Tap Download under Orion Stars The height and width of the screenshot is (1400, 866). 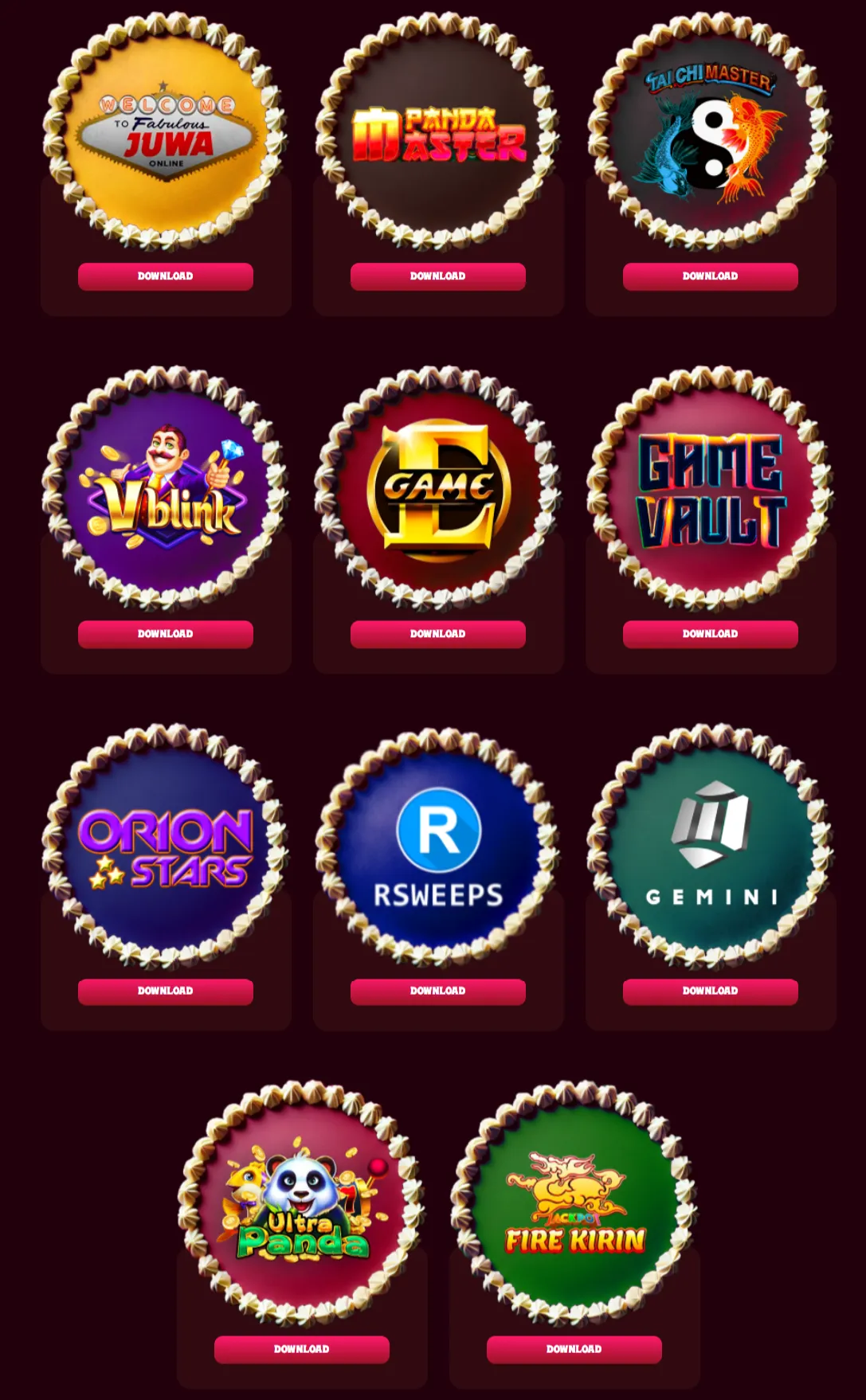pyautogui.click(x=166, y=991)
